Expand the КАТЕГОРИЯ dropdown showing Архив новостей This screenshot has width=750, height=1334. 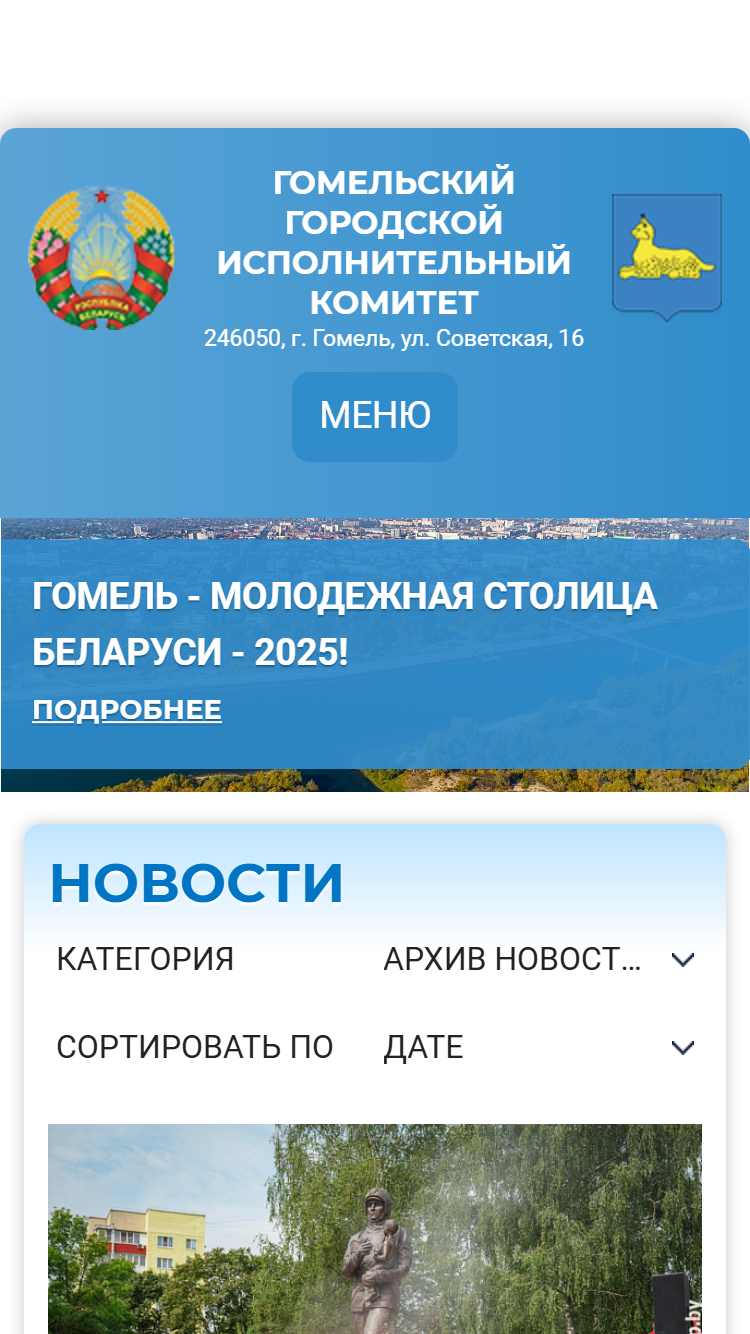click(539, 960)
